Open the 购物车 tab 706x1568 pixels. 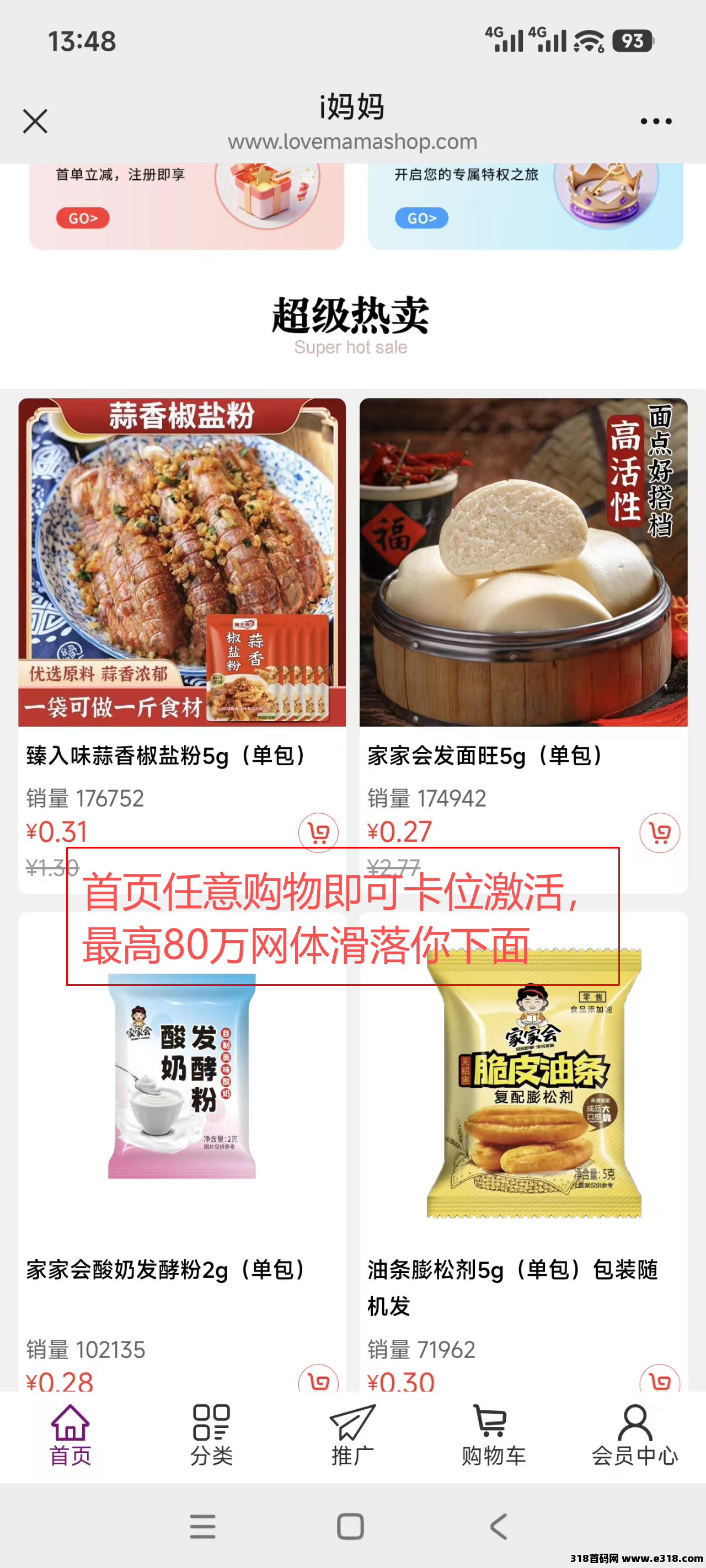(x=494, y=1434)
